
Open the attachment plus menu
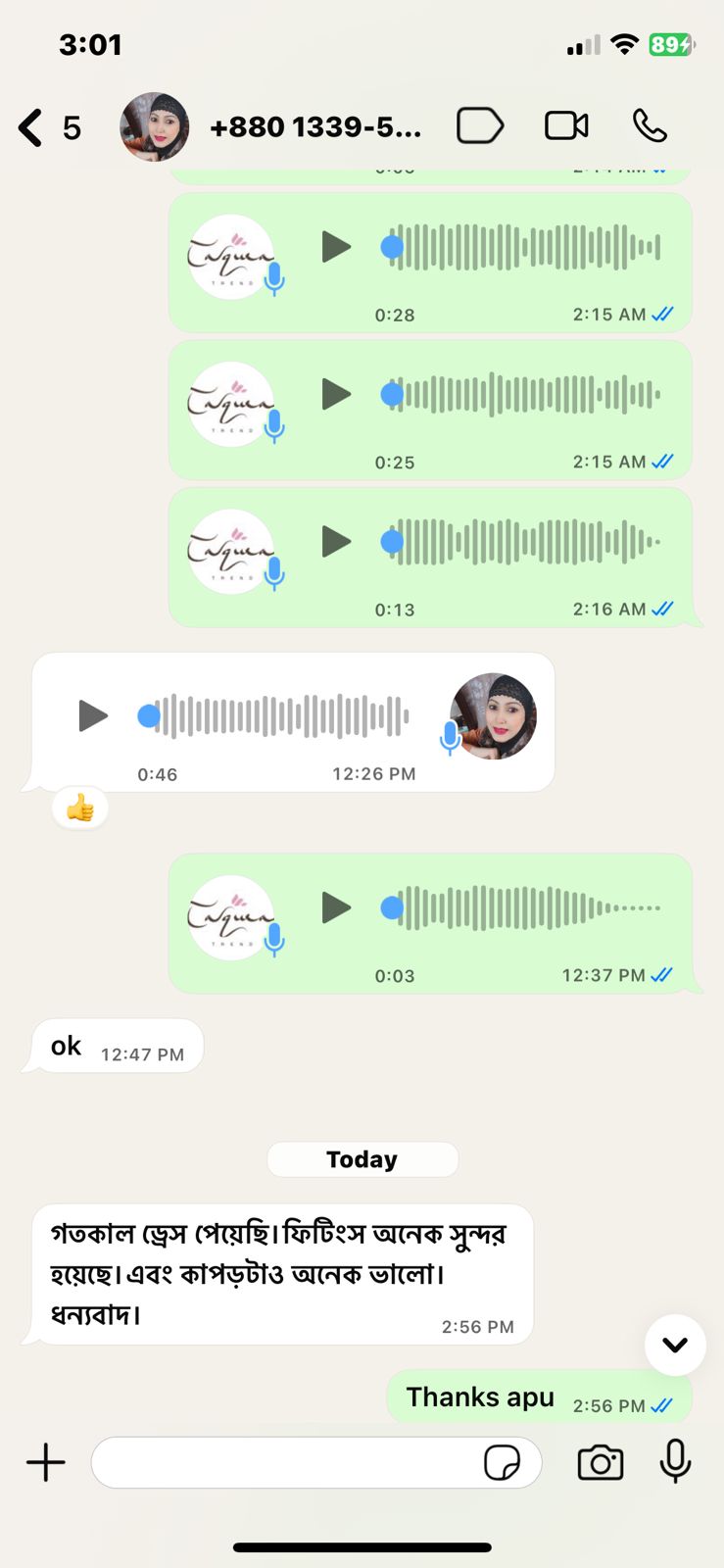coord(45,1463)
